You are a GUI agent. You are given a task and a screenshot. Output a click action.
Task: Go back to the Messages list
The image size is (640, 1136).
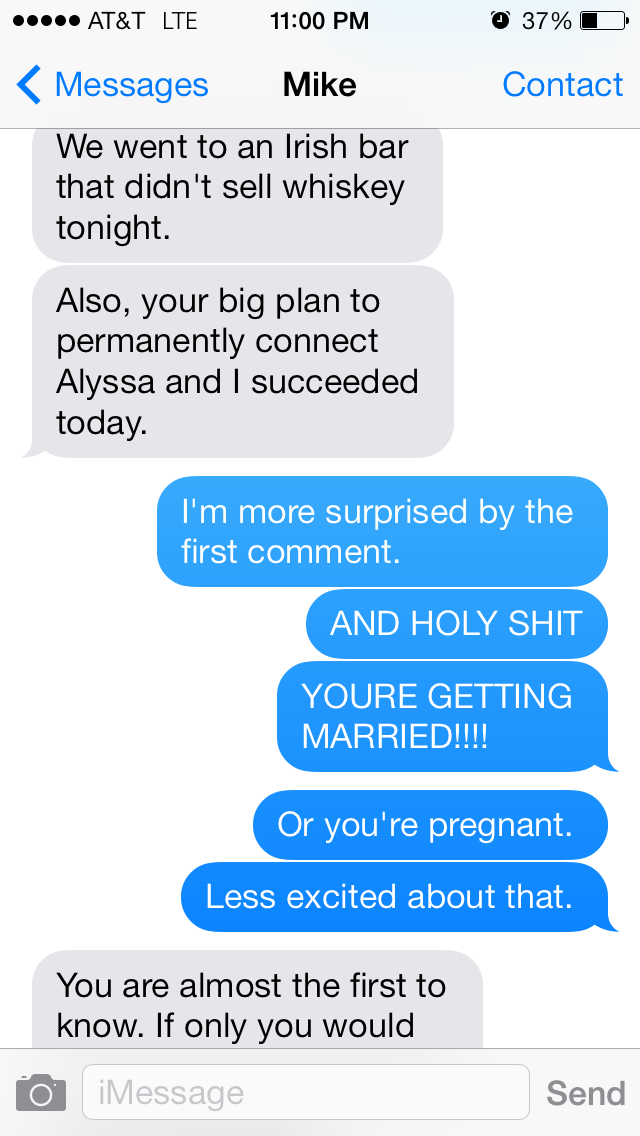[x=112, y=86]
